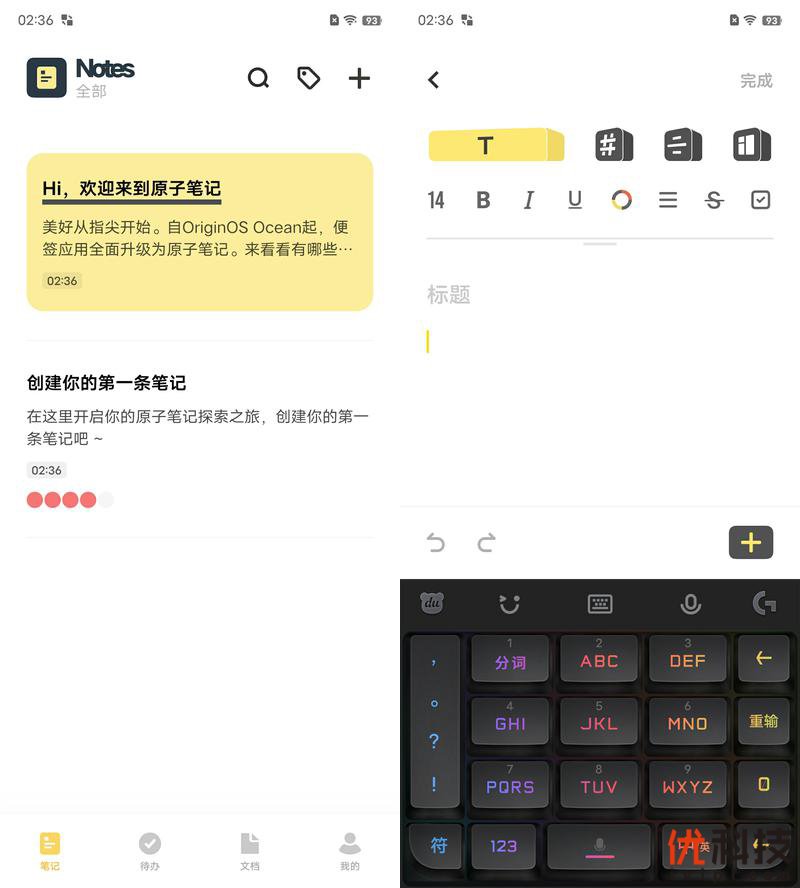Tap 完成 to finish editing
The height and width of the screenshot is (888, 800).
point(756,81)
